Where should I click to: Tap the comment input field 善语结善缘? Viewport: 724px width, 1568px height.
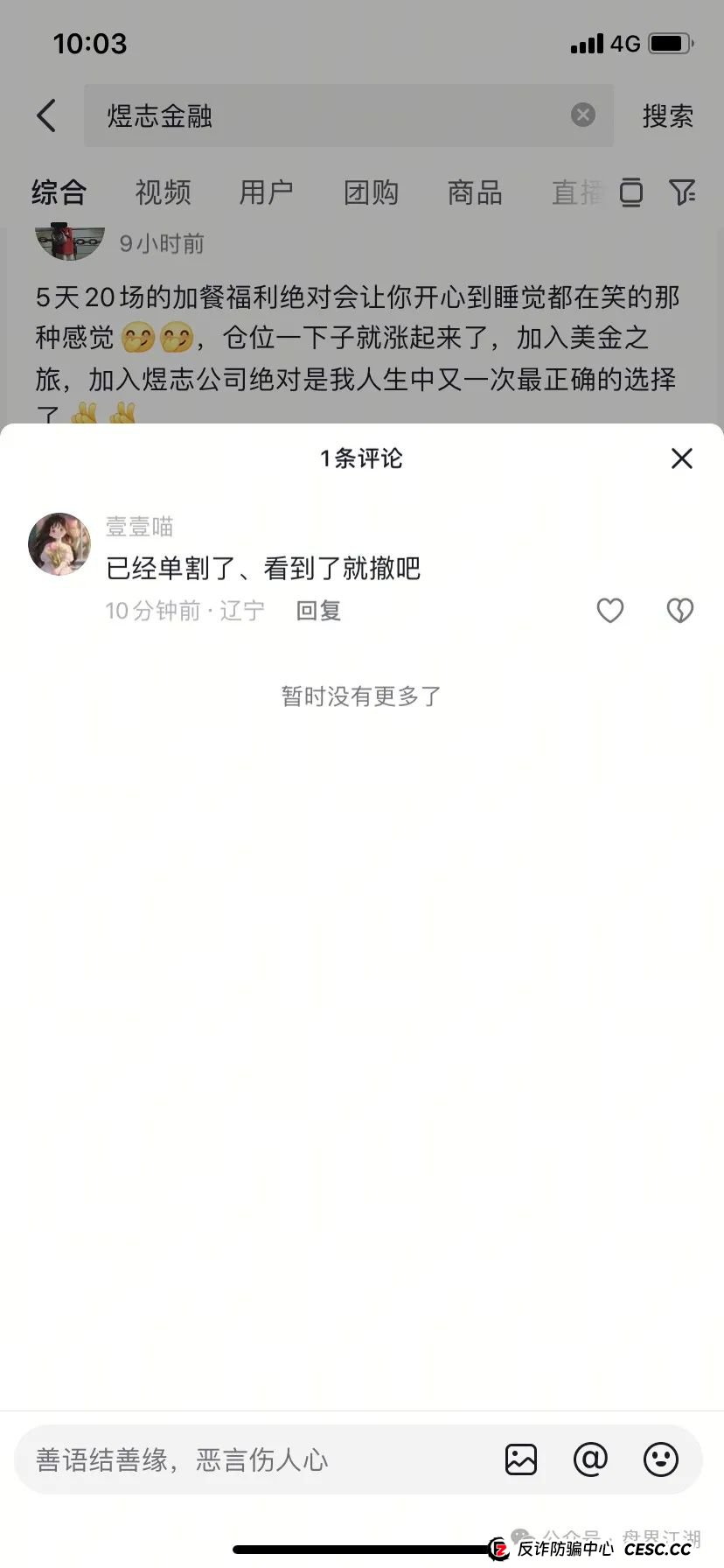(245, 1459)
